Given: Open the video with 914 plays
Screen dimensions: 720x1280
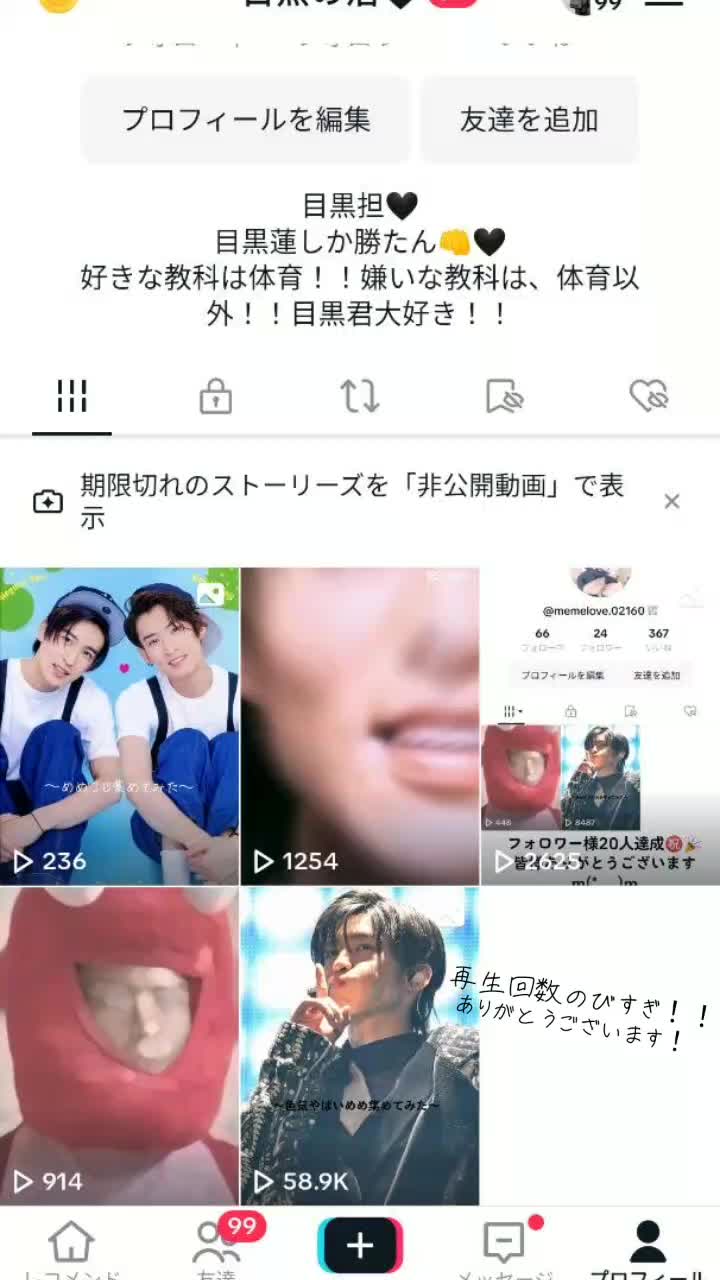Looking at the screenshot, I should (x=120, y=1046).
